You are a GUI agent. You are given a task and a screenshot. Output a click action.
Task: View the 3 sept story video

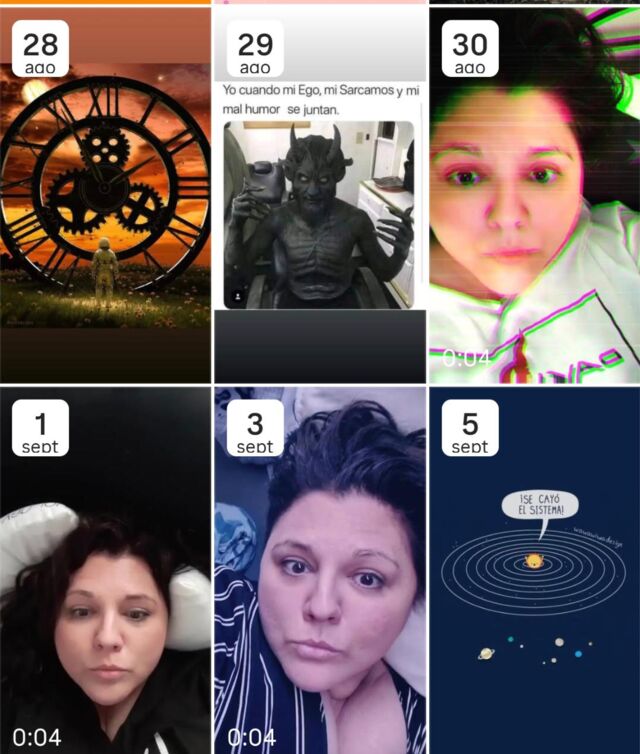[x=320, y=570]
